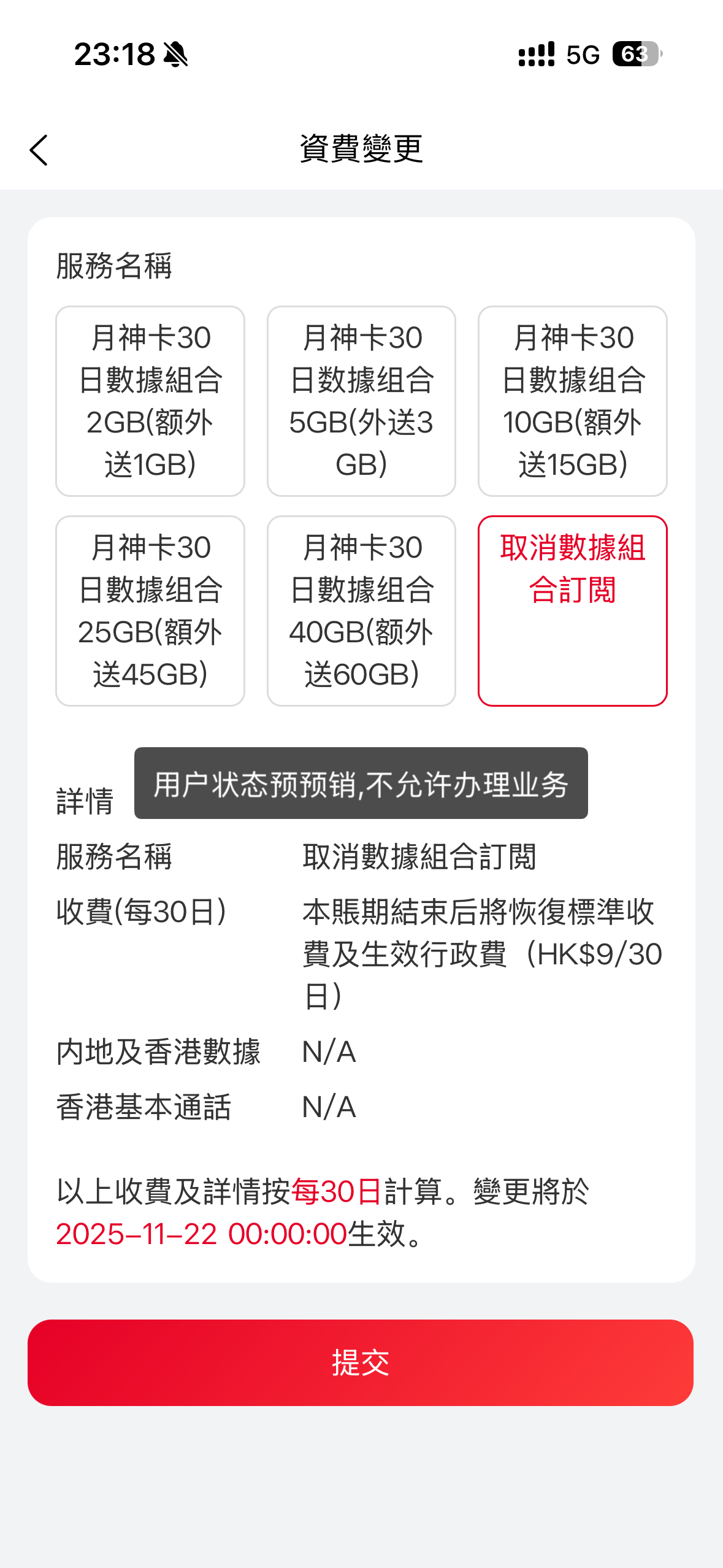Image resolution: width=723 pixels, height=1568 pixels.
Task: Select the 25GB(額外送45GB) data plan
Action: click(150, 610)
